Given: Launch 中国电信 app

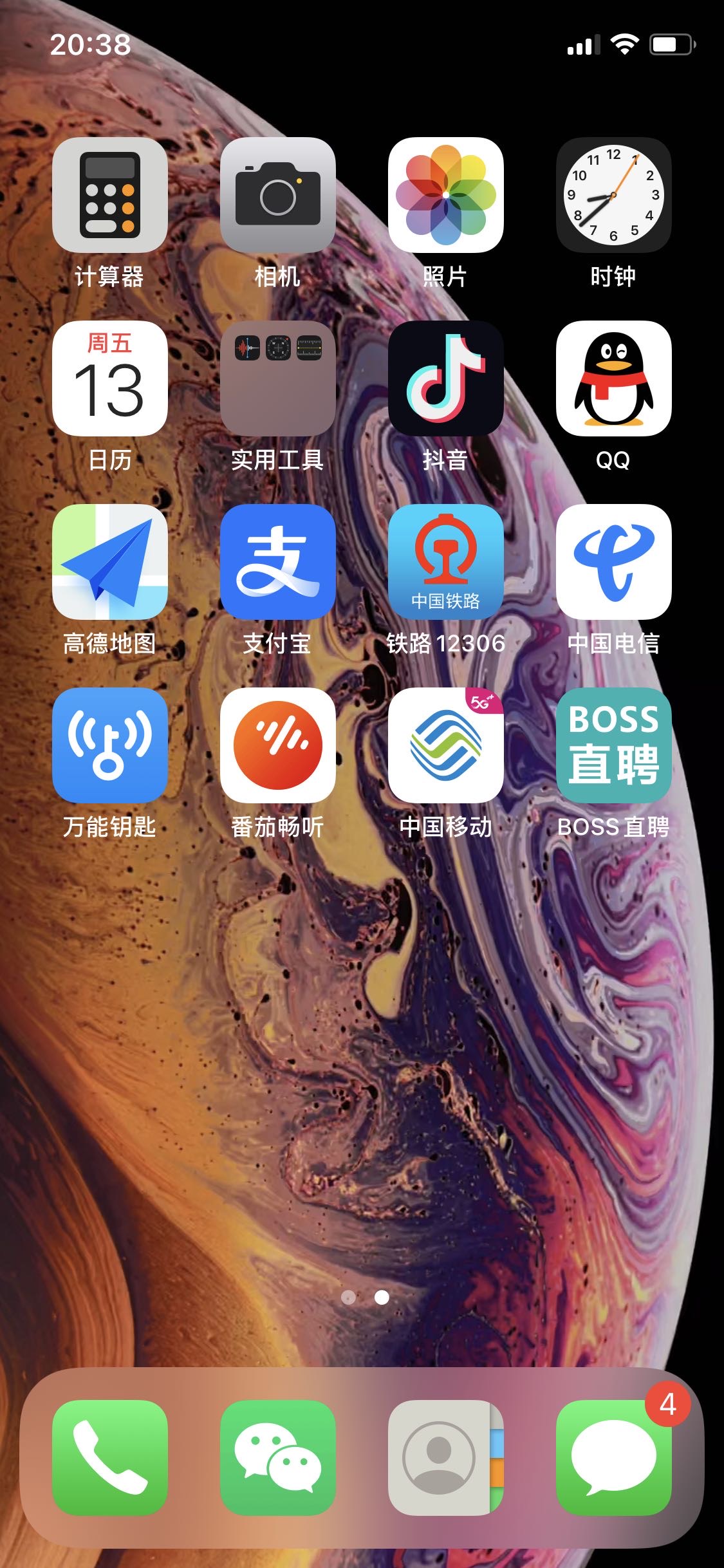Looking at the screenshot, I should coord(613,562).
